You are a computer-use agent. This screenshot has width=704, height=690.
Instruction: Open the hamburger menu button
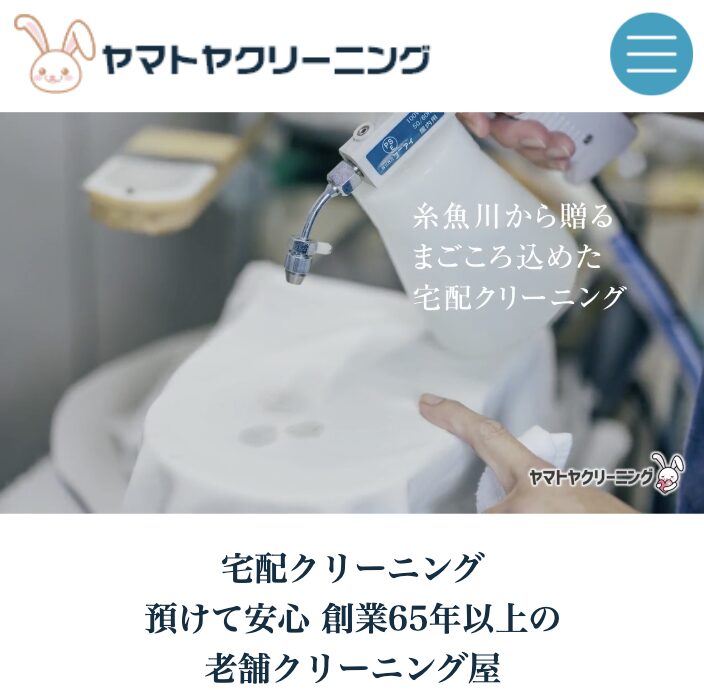651,54
